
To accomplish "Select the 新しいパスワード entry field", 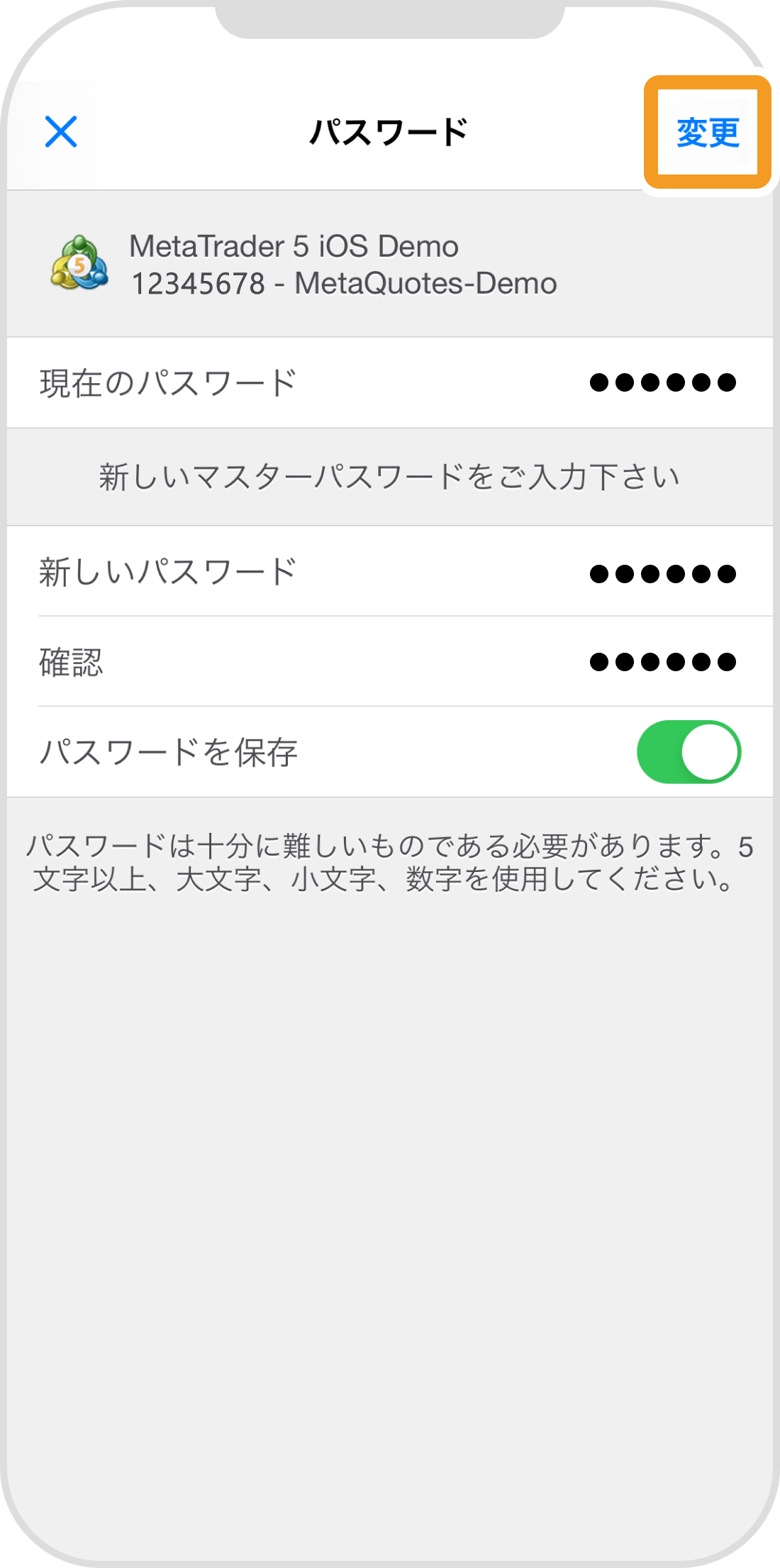I will point(390,571).
